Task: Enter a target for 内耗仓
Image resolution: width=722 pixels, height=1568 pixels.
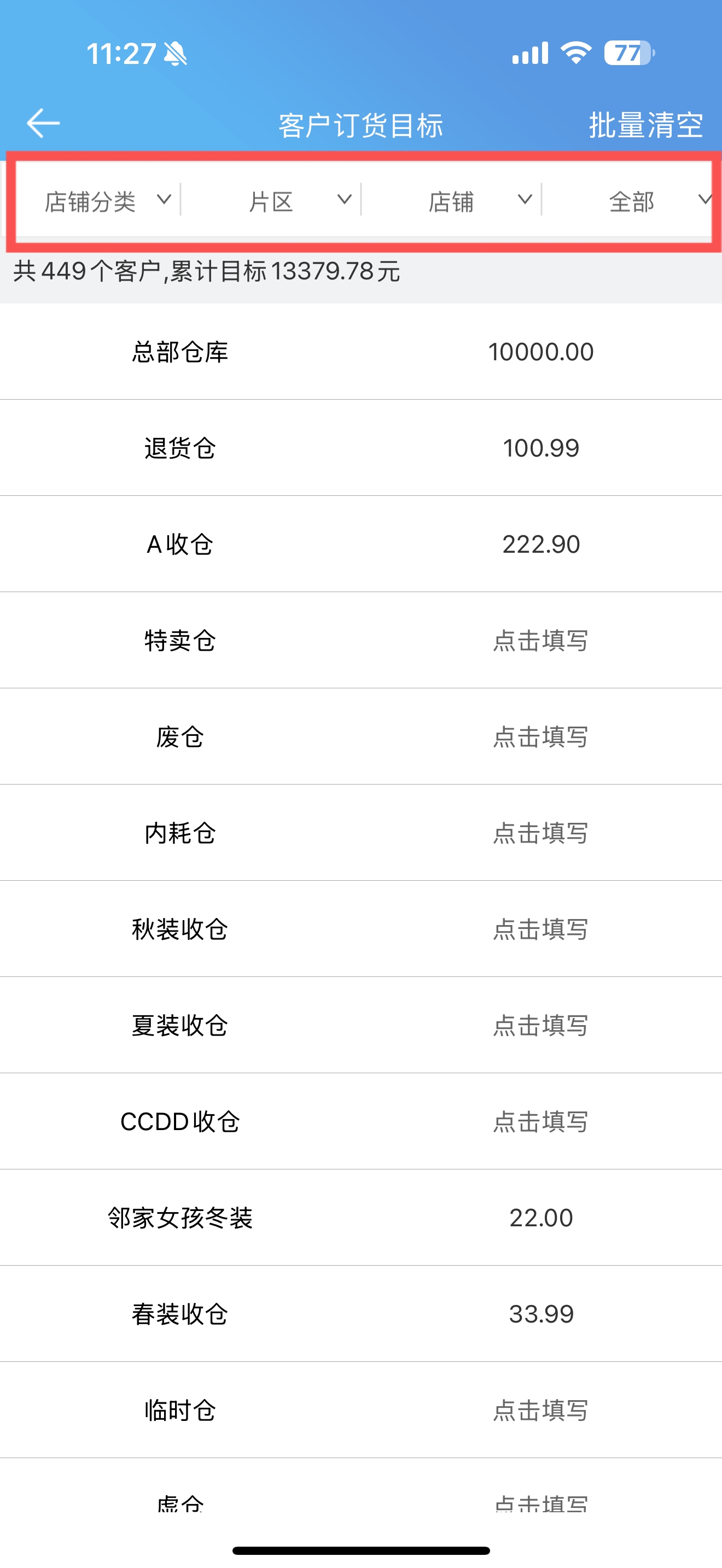Action: [540, 833]
